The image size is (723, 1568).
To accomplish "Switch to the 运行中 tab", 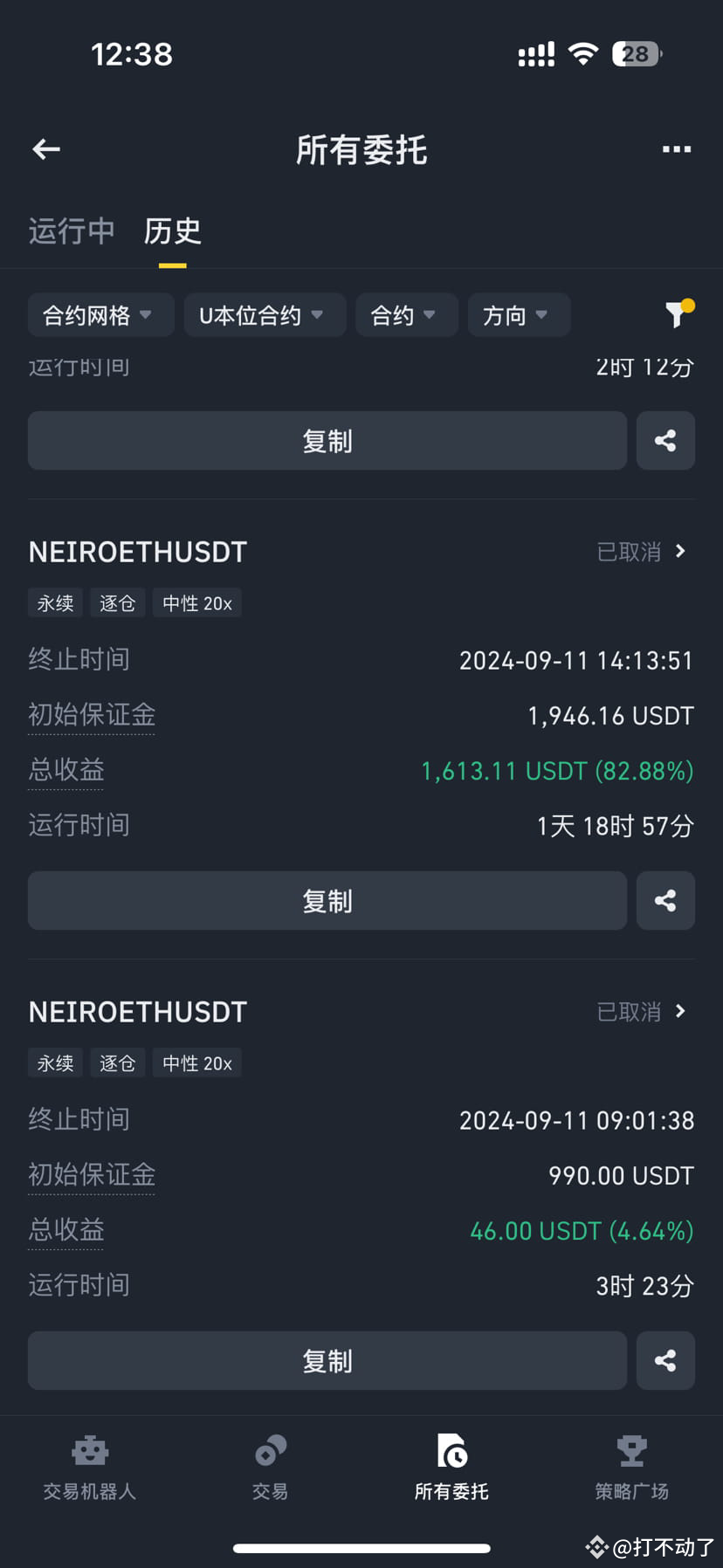I will 71,231.
